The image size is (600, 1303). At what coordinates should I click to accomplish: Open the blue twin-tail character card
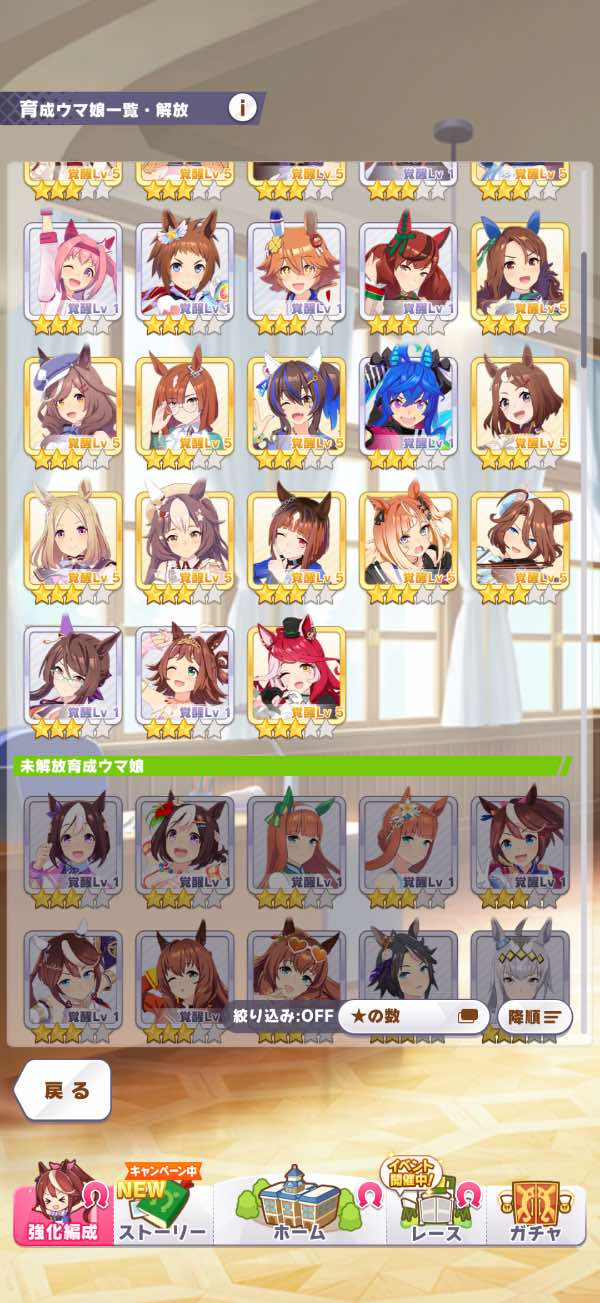408,405
